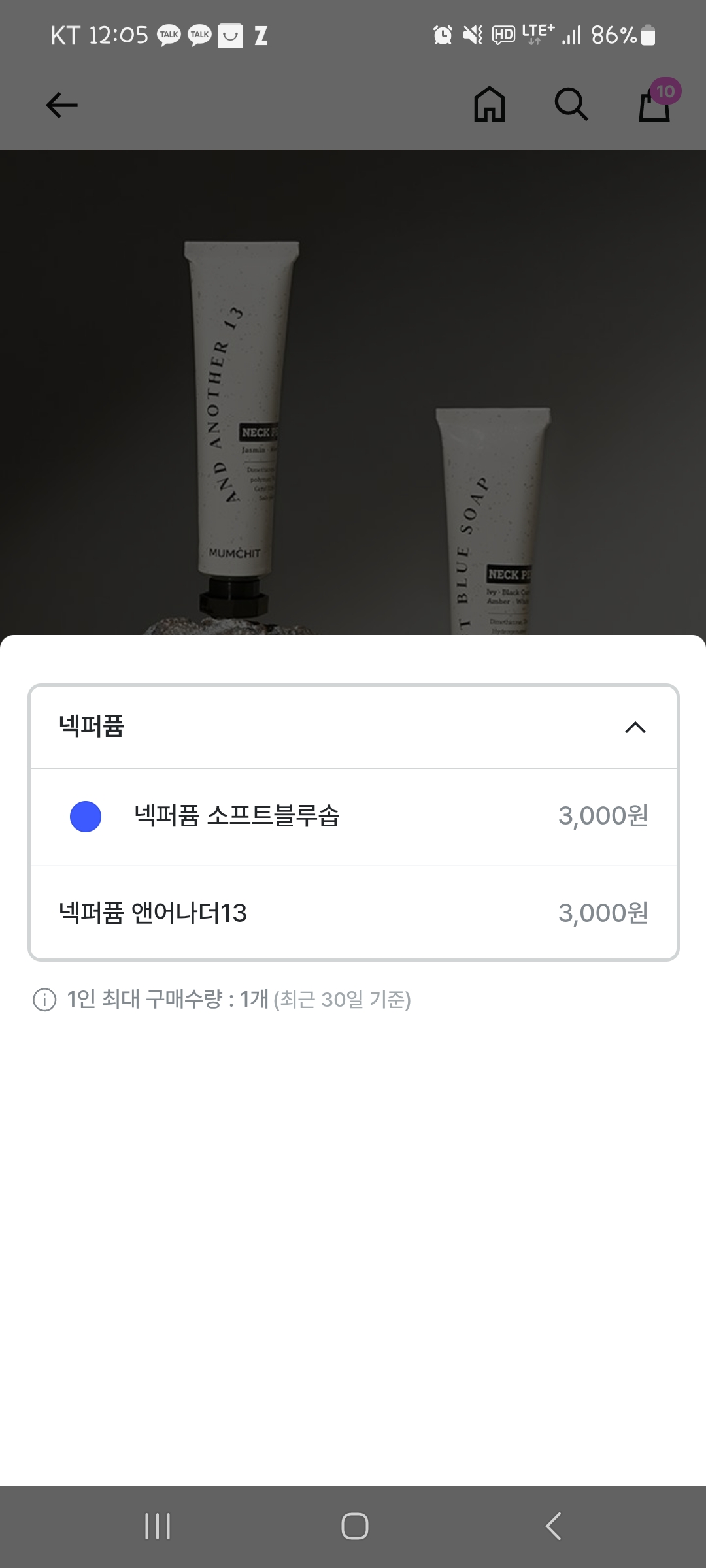Tap the system home button
Image resolution: width=706 pixels, height=1568 pixels.
(354, 1527)
